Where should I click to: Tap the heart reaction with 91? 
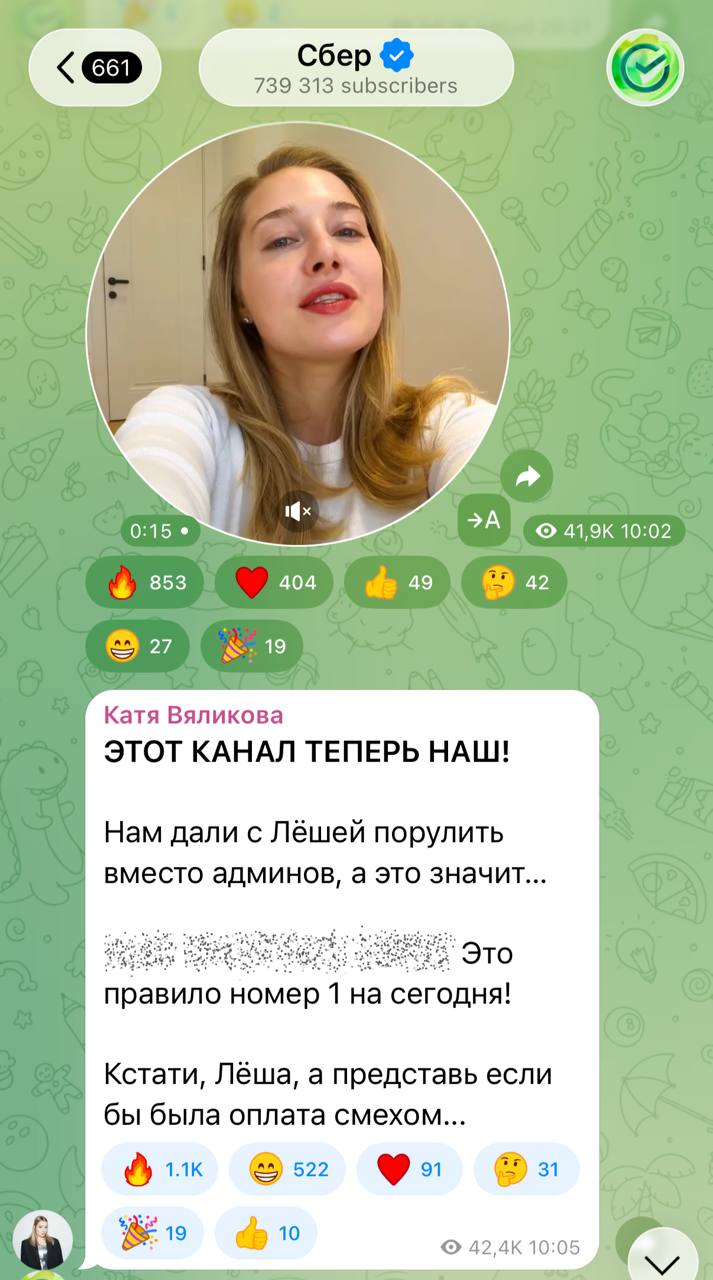[409, 1169]
